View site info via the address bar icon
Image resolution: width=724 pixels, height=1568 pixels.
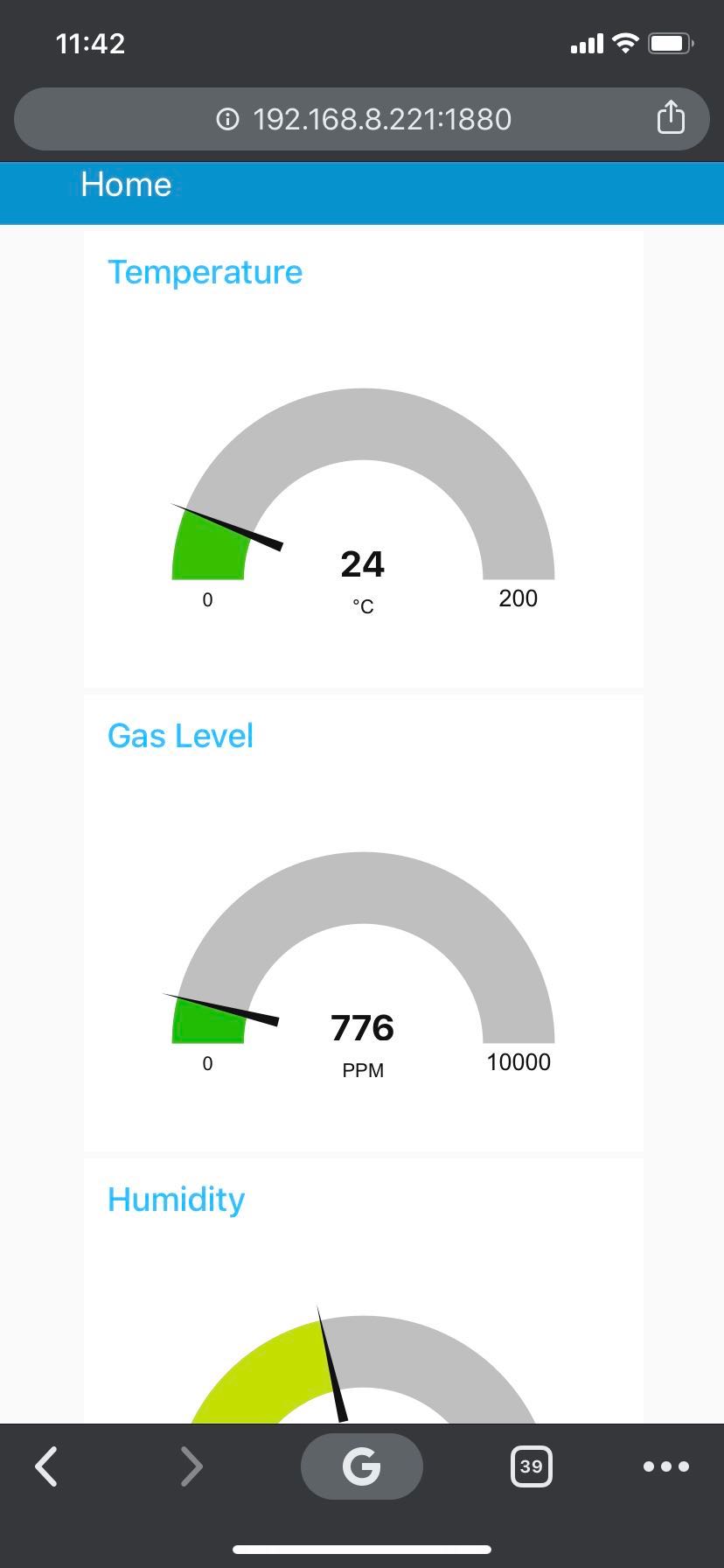point(227,119)
